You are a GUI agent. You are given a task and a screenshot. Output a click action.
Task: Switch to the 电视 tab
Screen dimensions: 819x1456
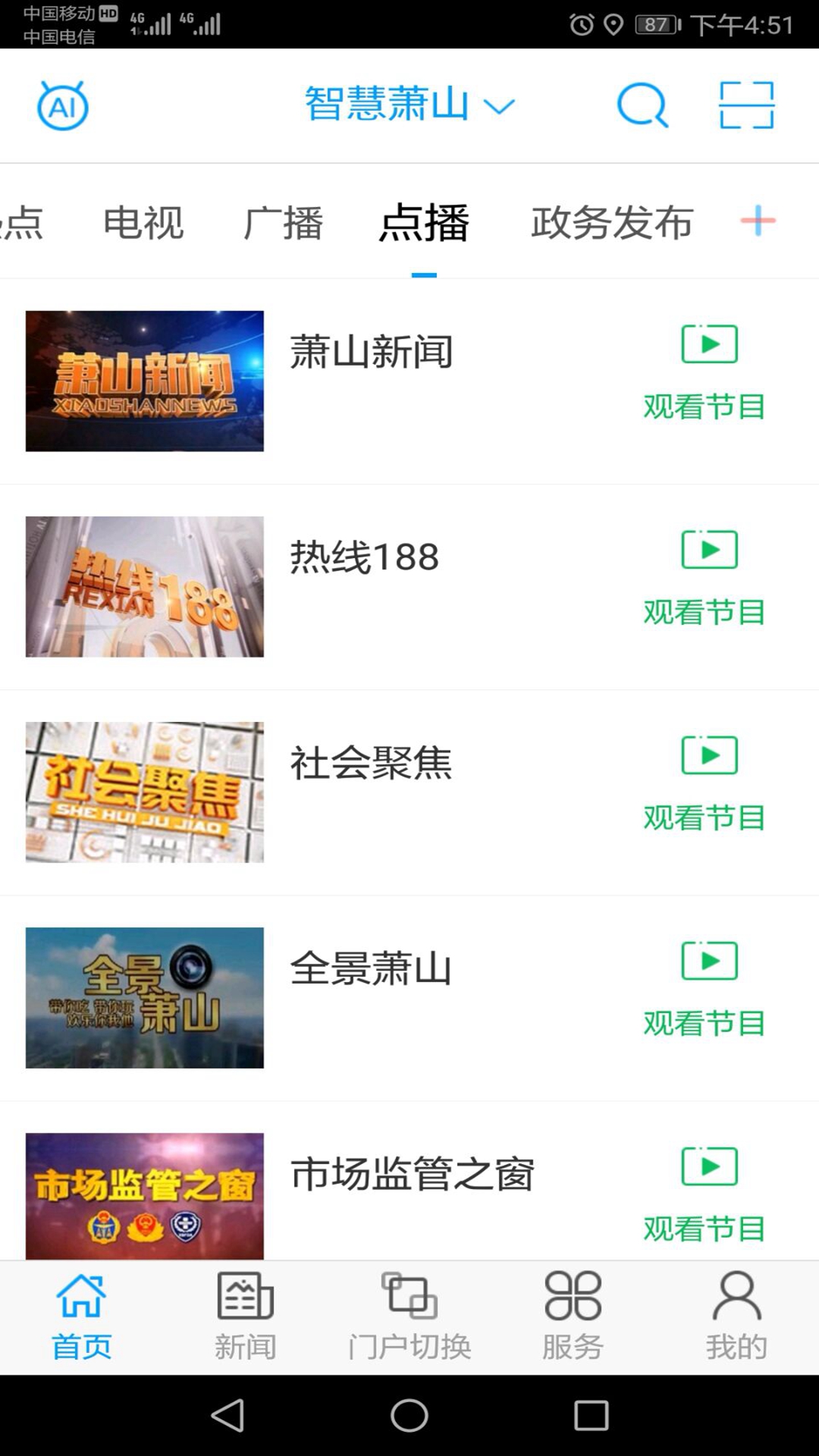144,222
